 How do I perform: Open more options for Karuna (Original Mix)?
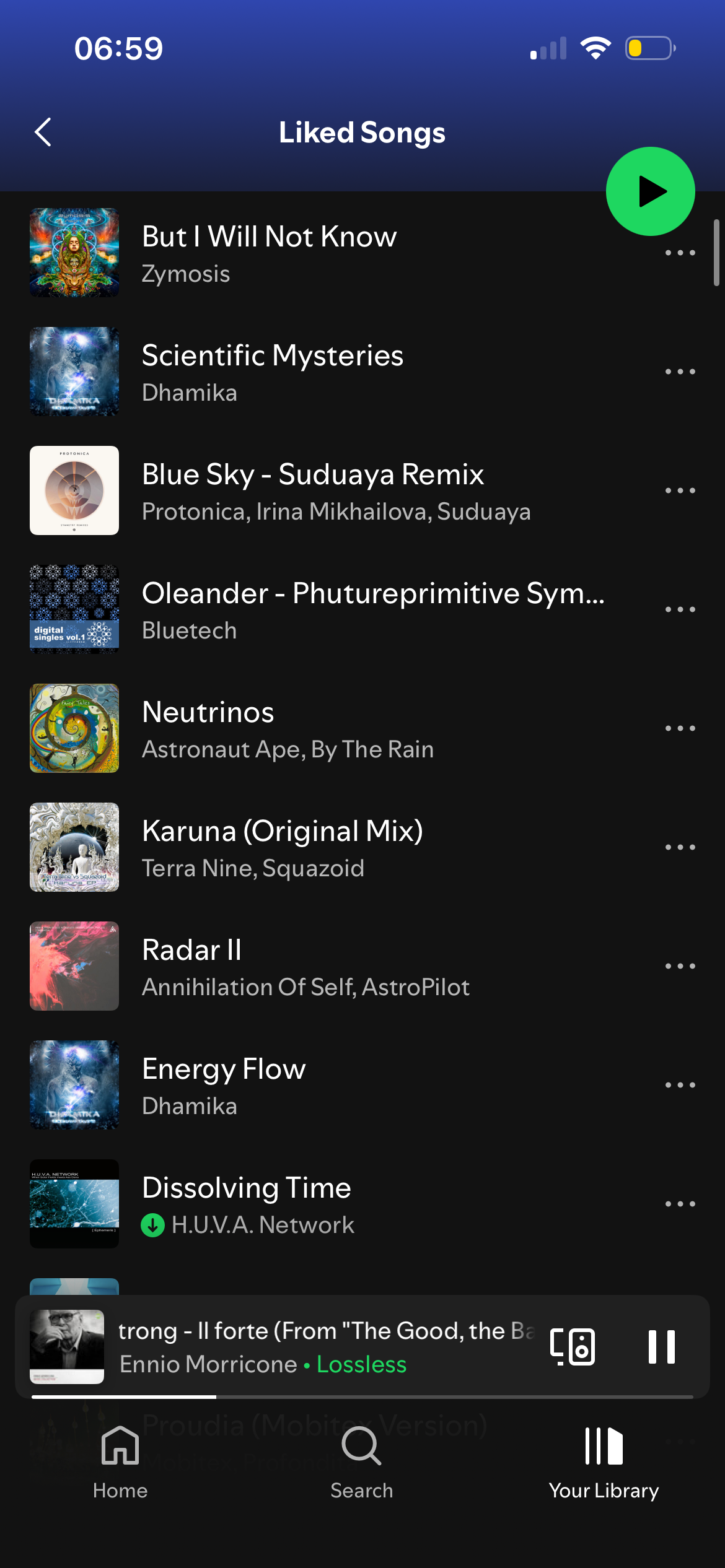coord(680,847)
